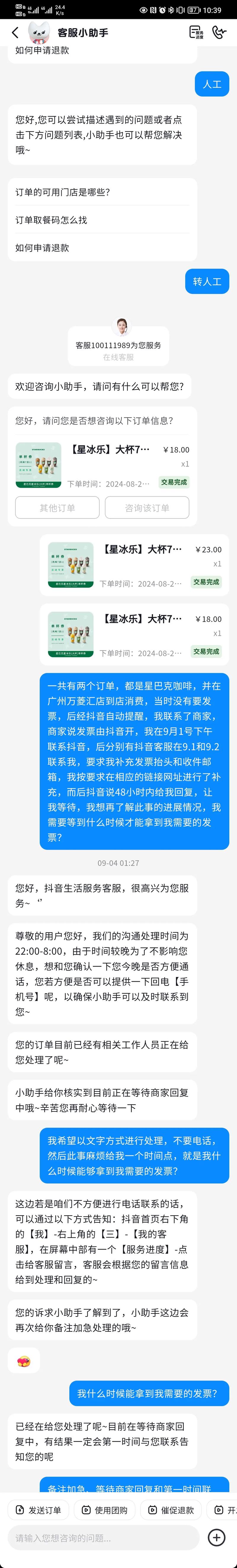Choose 如何申请退款 below 订单取餐码怎么找
The image size is (237, 1568).
(43, 248)
